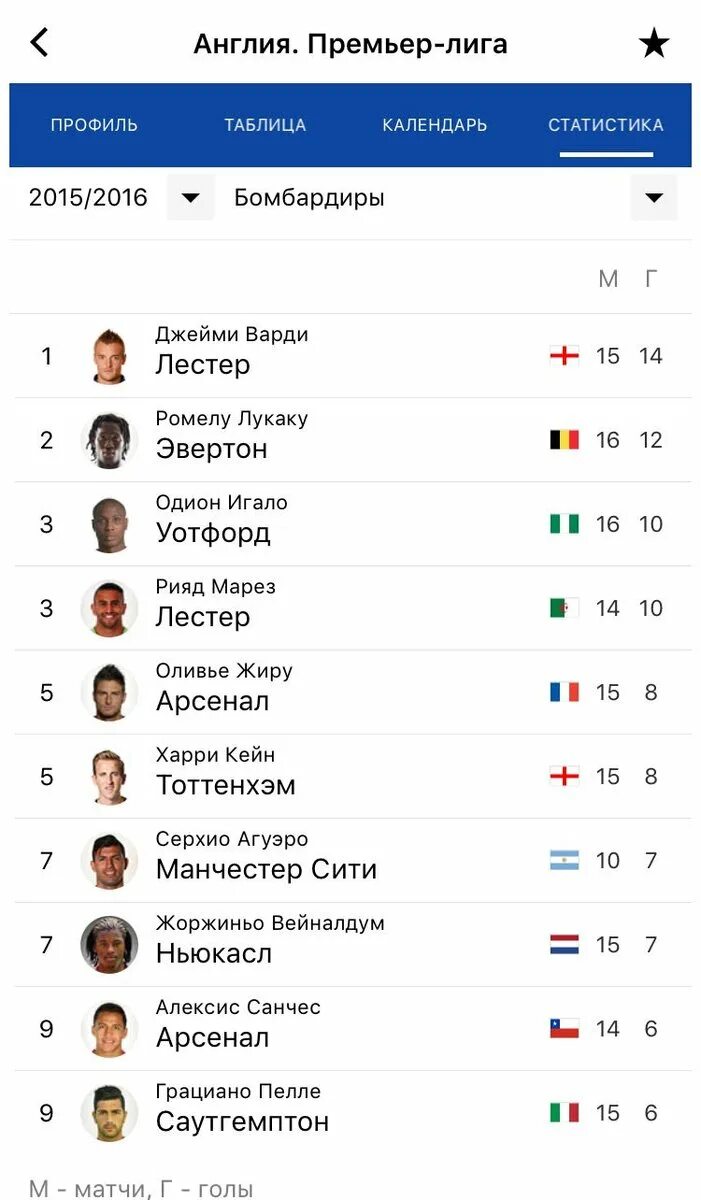The image size is (701, 1200).
Task: Select the Статистика tab
Action: point(605,125)
